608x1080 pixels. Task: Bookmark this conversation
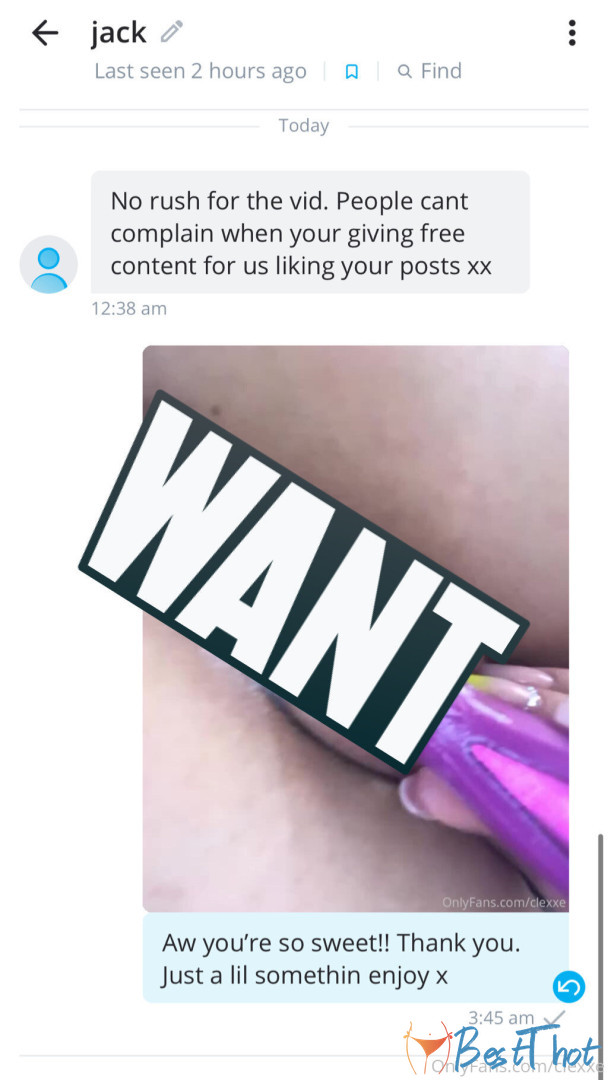pos(351,72)
